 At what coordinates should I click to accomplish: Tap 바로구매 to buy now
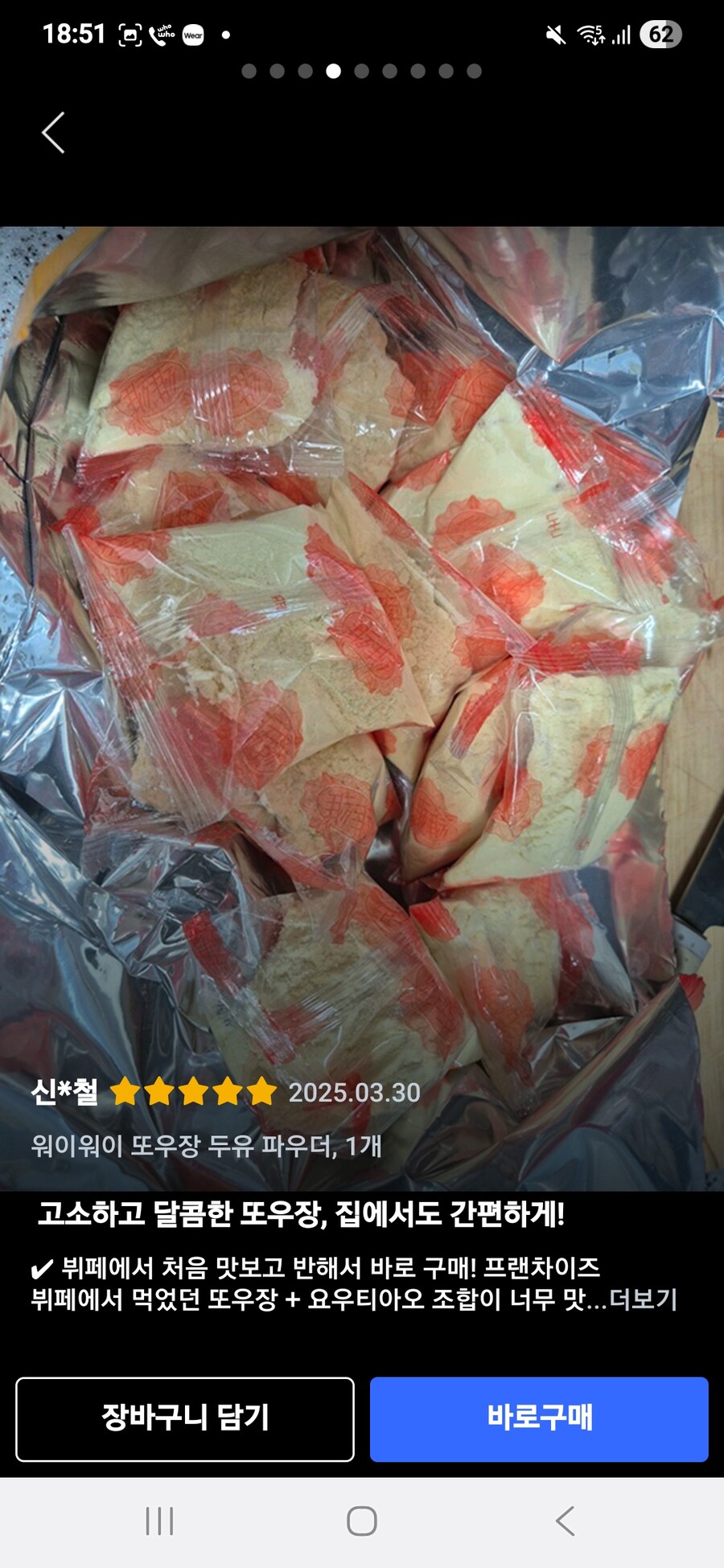(541, 1420)
